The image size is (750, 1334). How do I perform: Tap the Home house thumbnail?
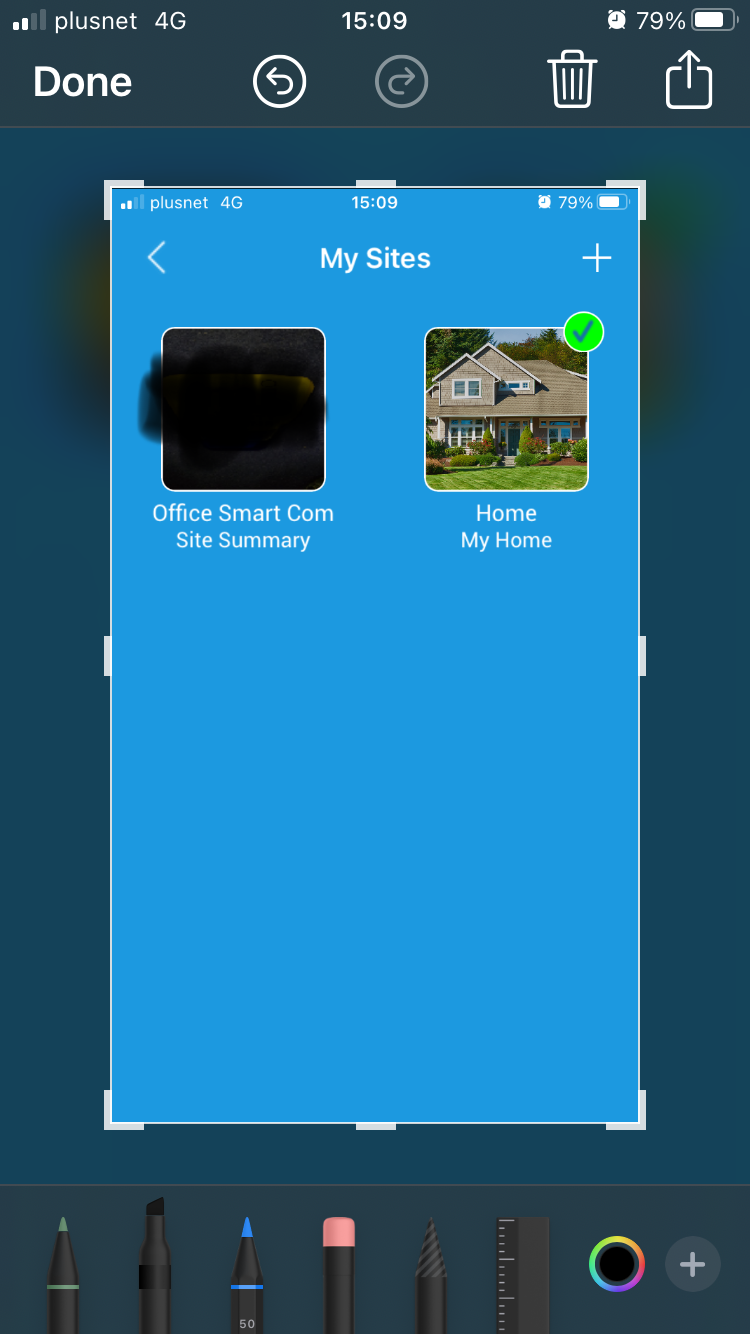[506, 408]
